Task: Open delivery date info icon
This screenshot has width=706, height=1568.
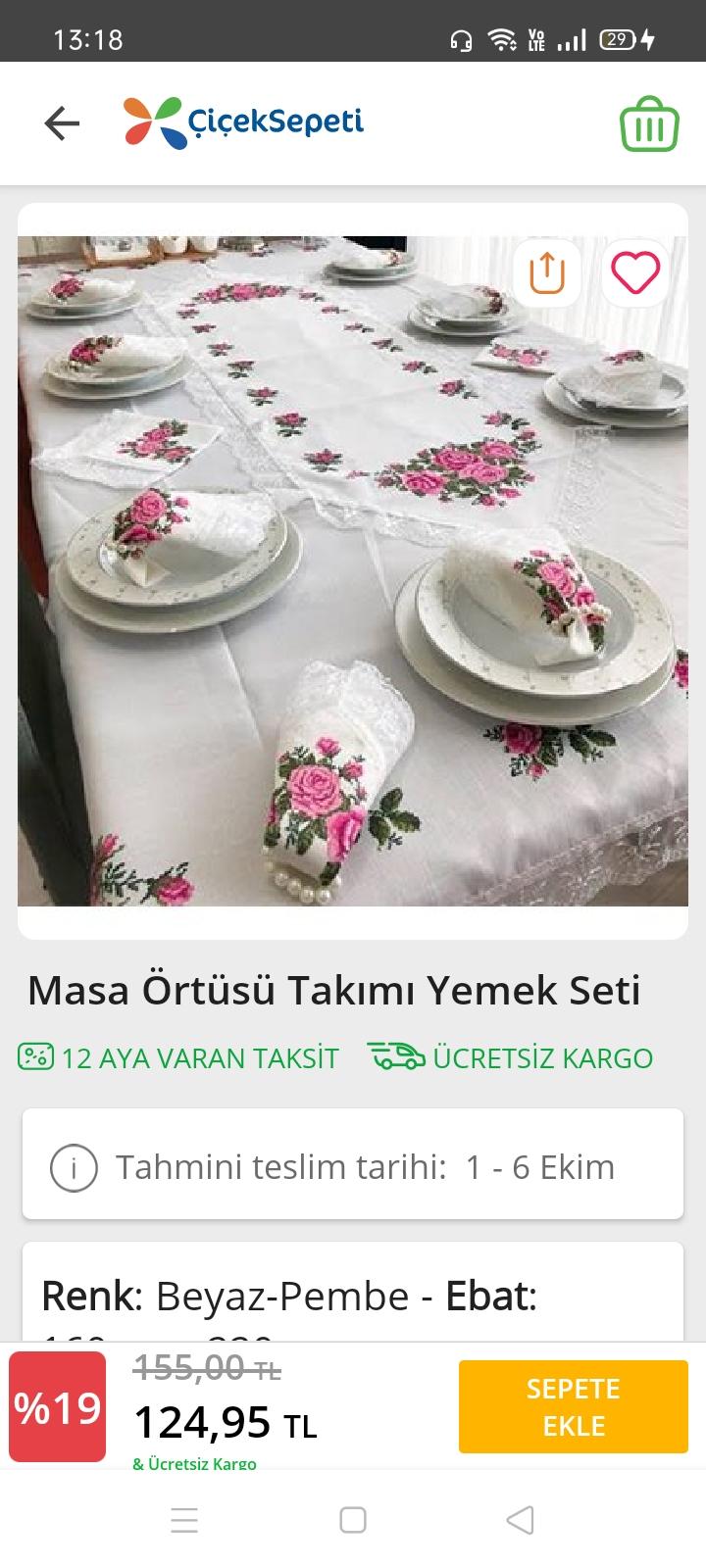Action: pyautogui.click(x=75, y=1167)
